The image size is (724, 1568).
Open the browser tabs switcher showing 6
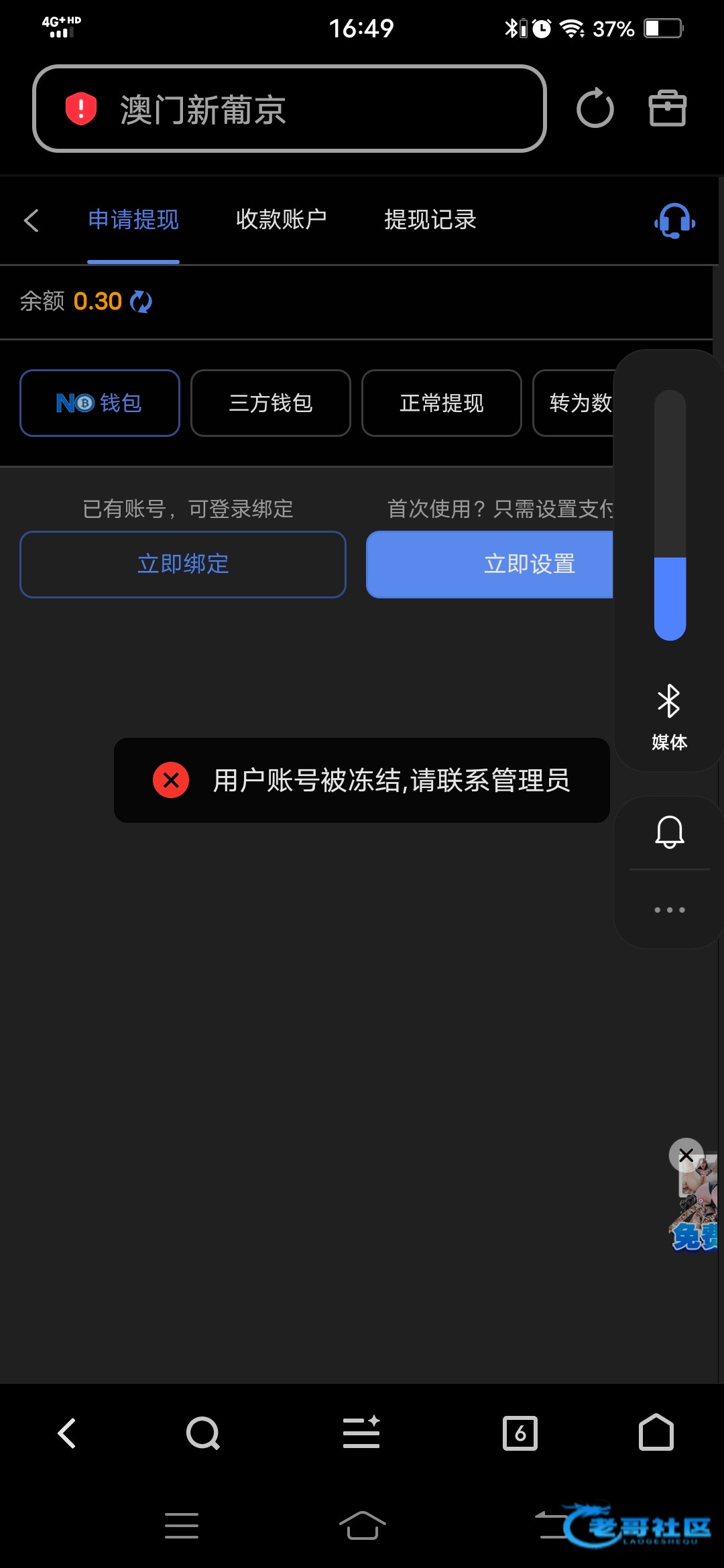pos(520,1433)
